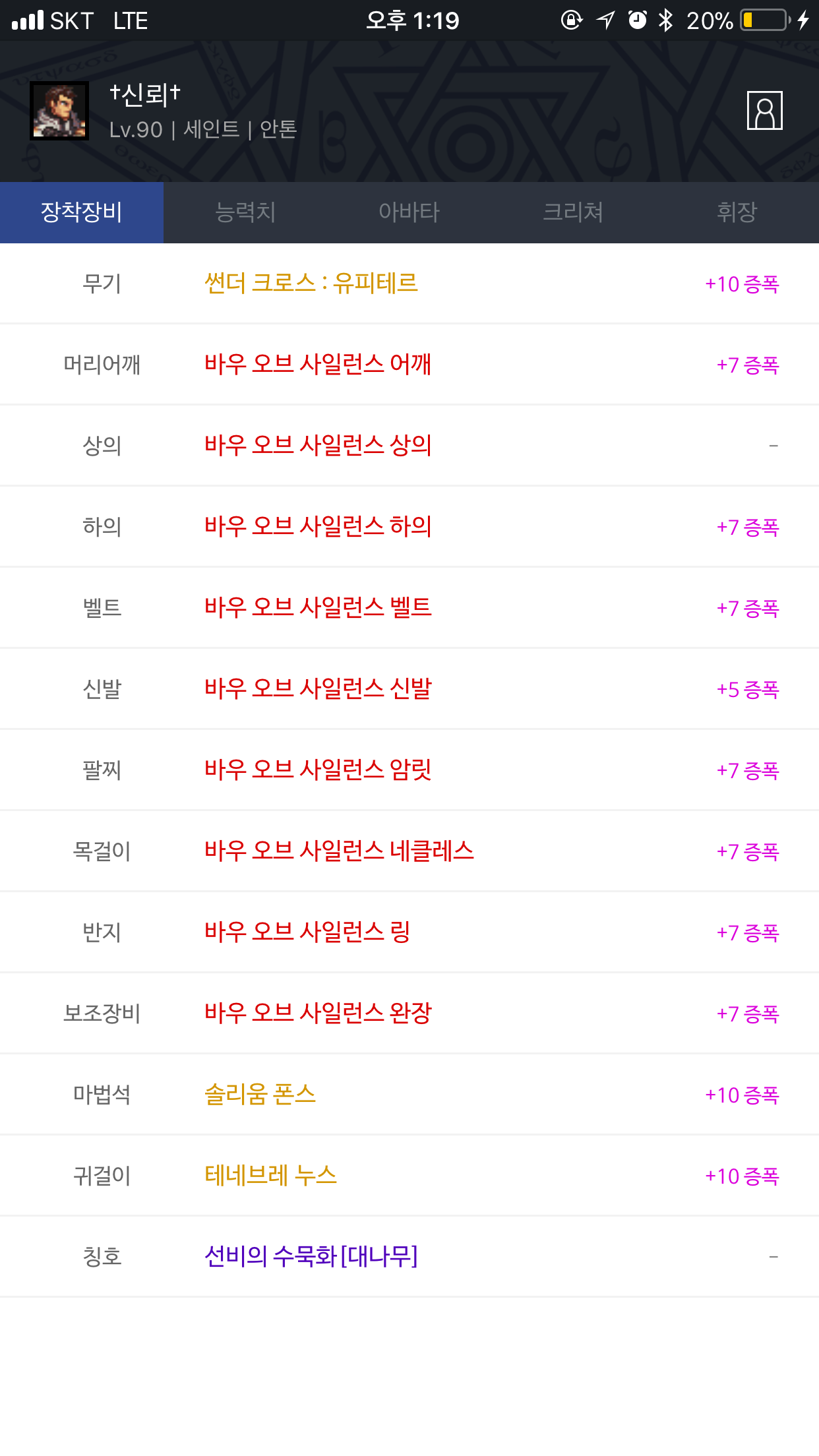Select the 장착장비 tab
This screenshot has height=1456, width=819.
82,212
